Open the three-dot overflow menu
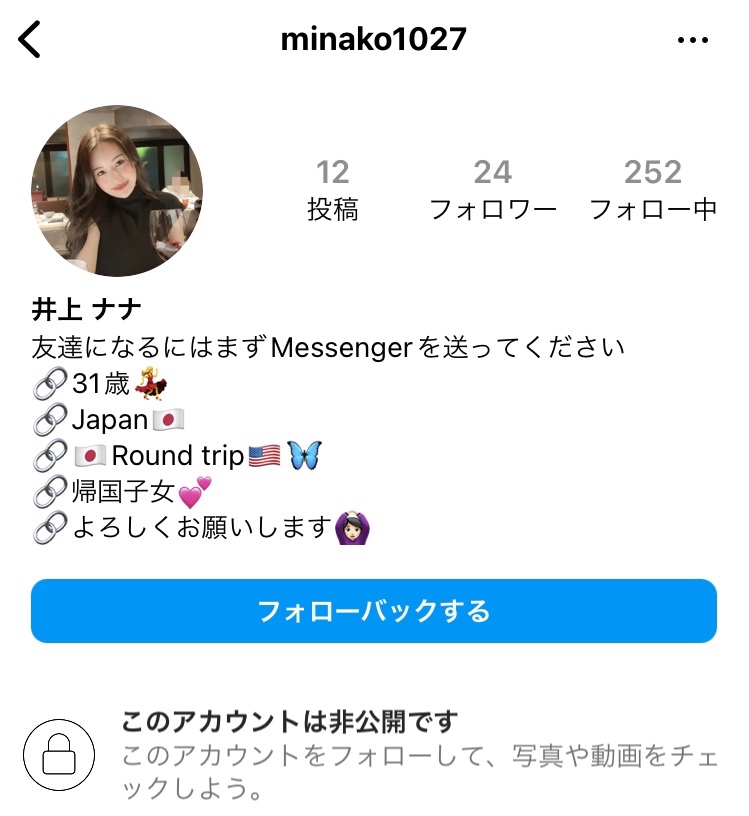 (x=692, y=40)
